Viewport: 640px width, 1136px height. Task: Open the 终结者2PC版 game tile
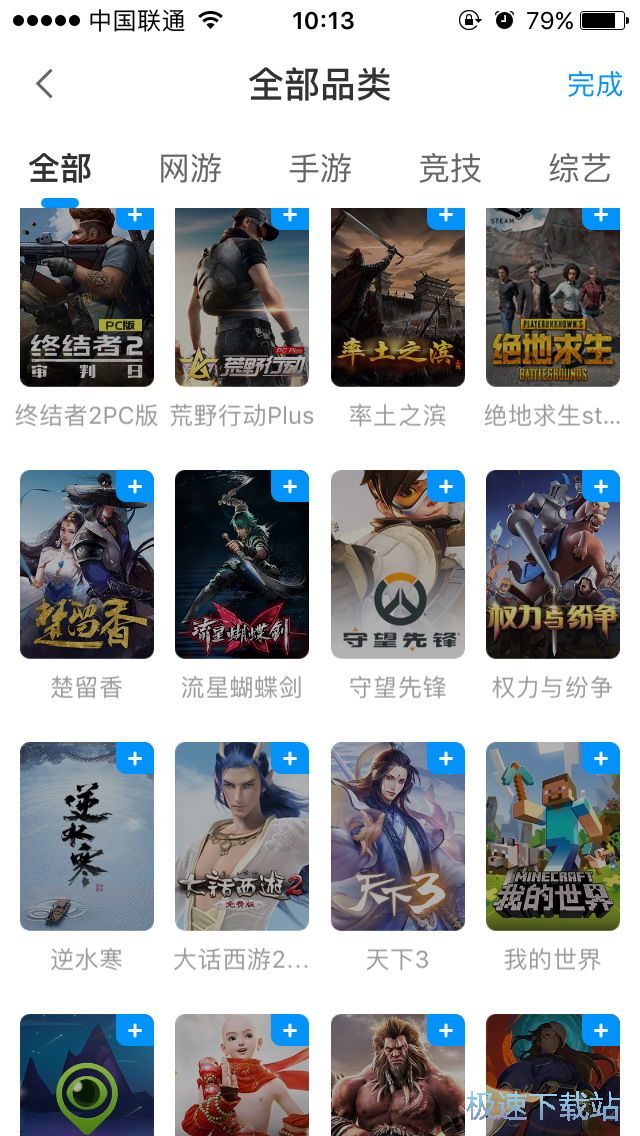(x=87, y=300)
